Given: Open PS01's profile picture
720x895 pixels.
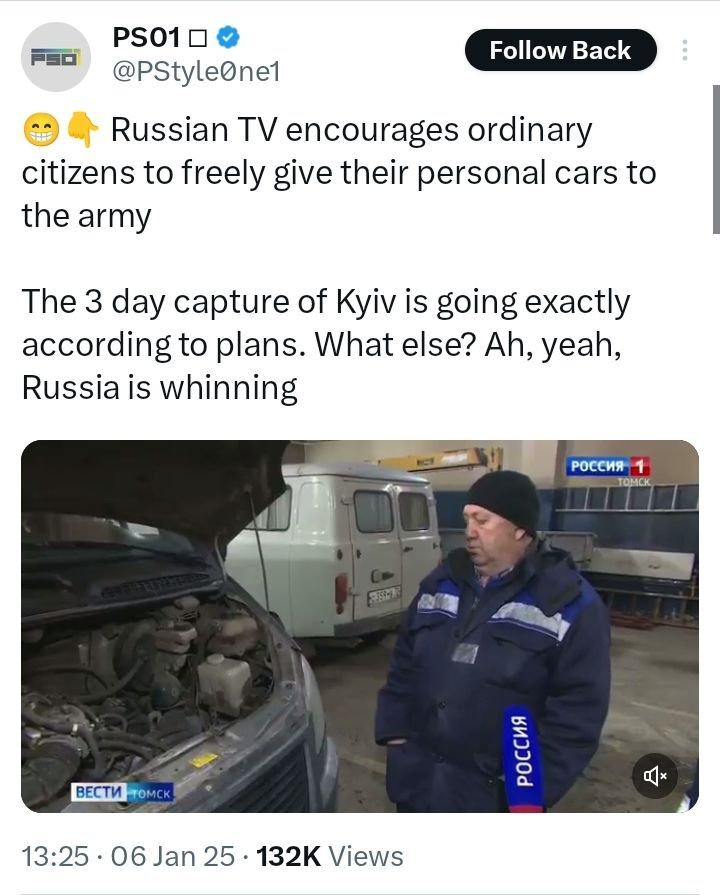Looking at the screenshot, I should [x=56, y=56].
